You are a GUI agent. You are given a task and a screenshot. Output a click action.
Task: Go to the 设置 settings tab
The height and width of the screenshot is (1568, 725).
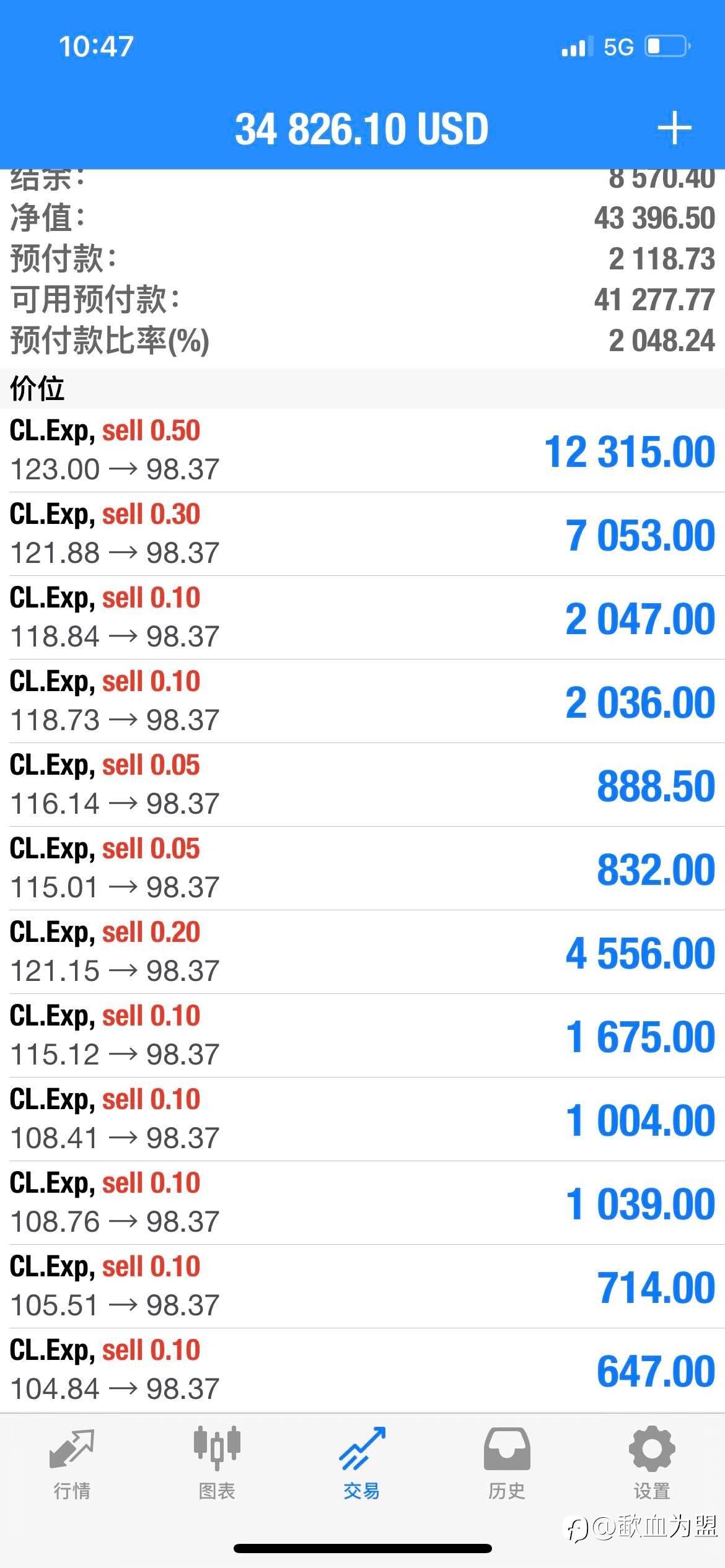652,1464
